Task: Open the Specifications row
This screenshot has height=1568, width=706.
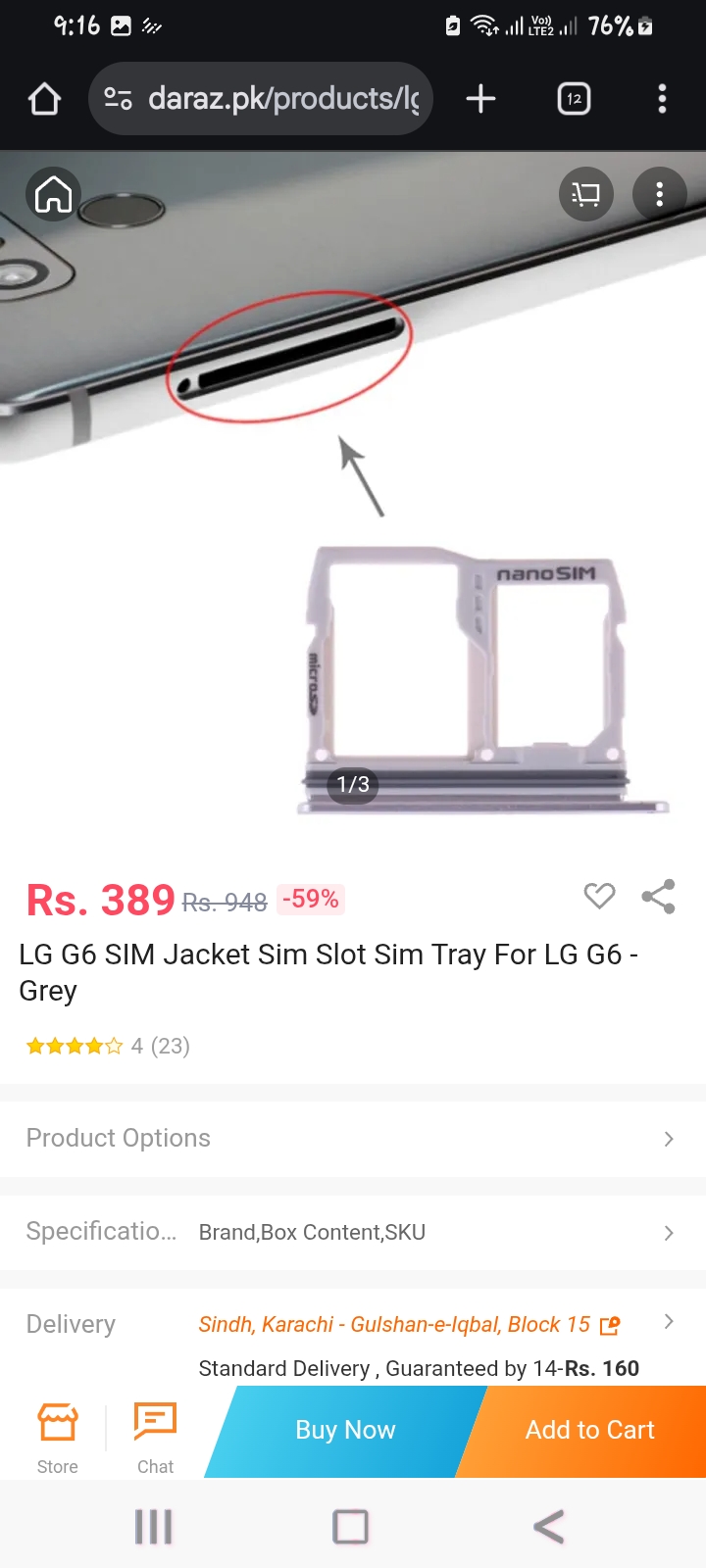Action: tap(353, 1232)
